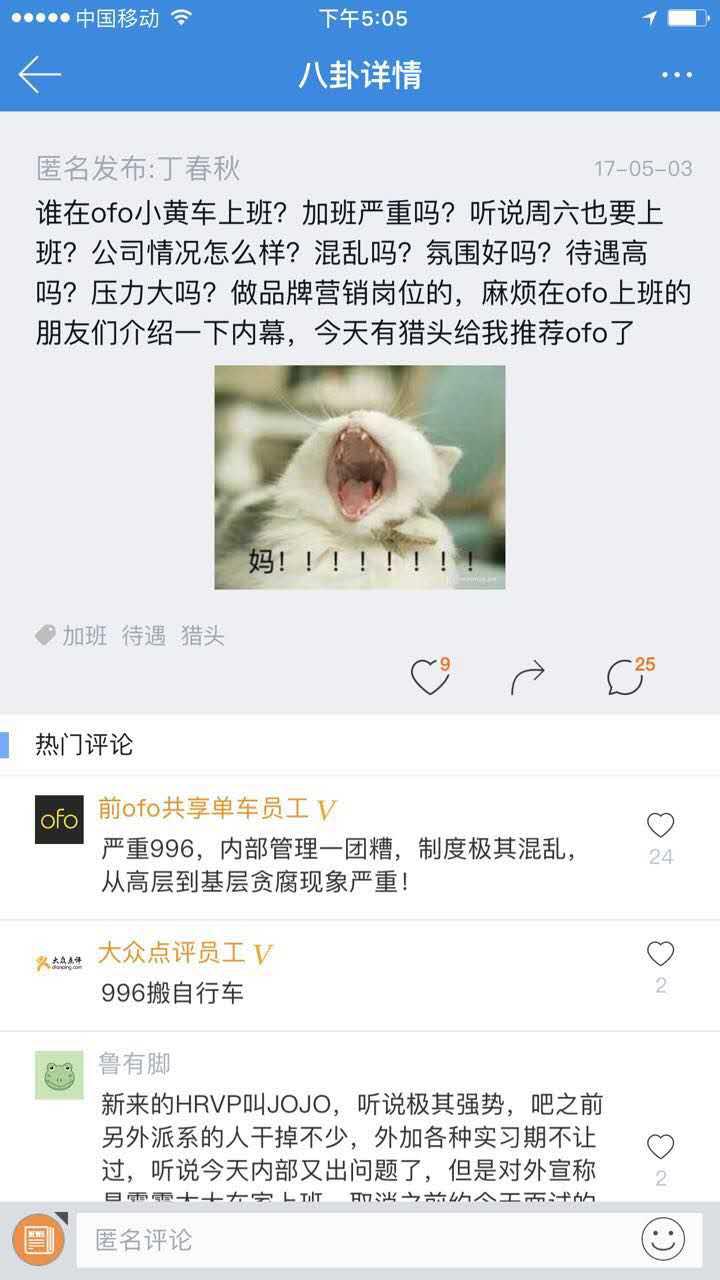Image resolution: width=720 pixels, height=1280 pixels.
Task: Open 前ofo共享单车员工's ofo avatar
Action: point(59,820)
